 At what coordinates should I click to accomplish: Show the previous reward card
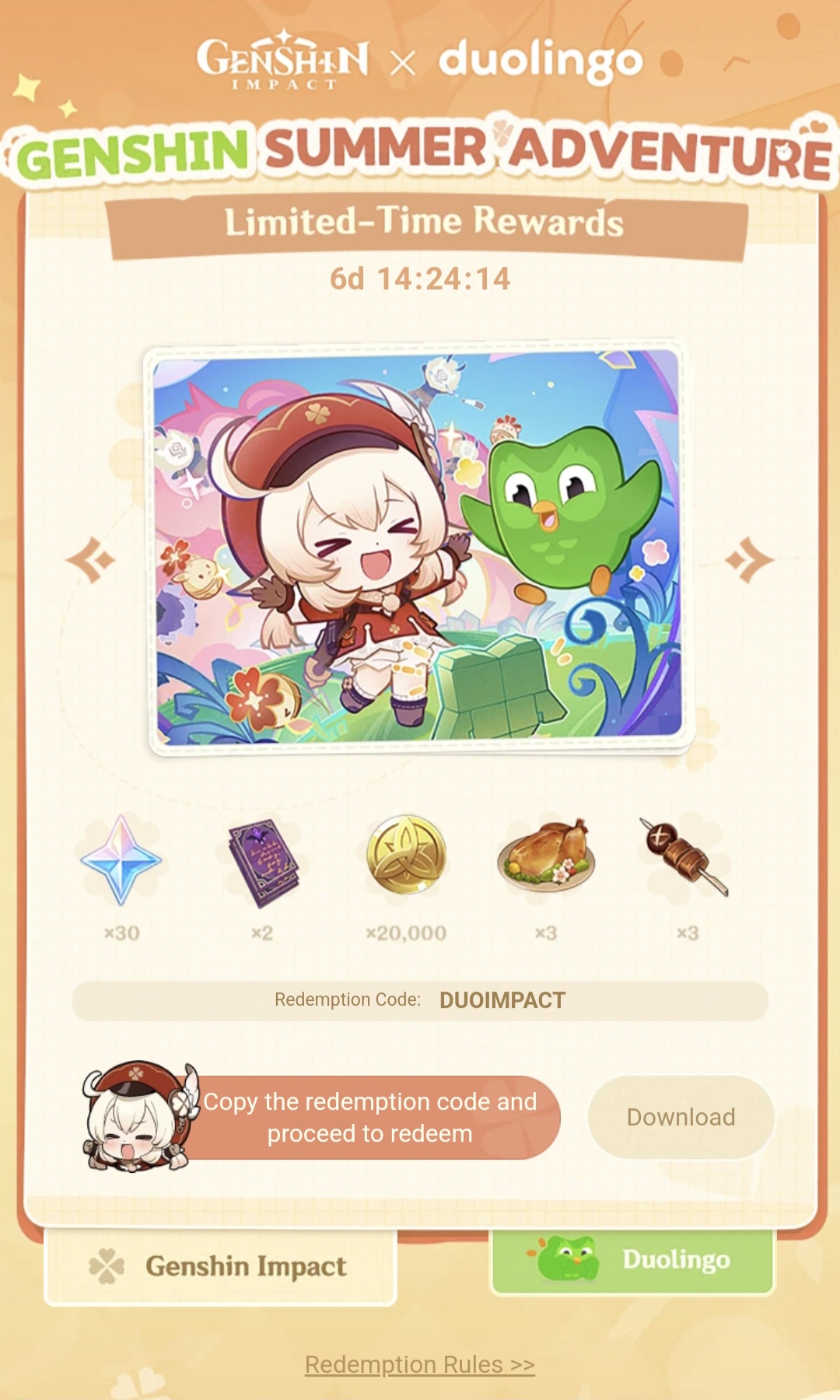point(91,560)
